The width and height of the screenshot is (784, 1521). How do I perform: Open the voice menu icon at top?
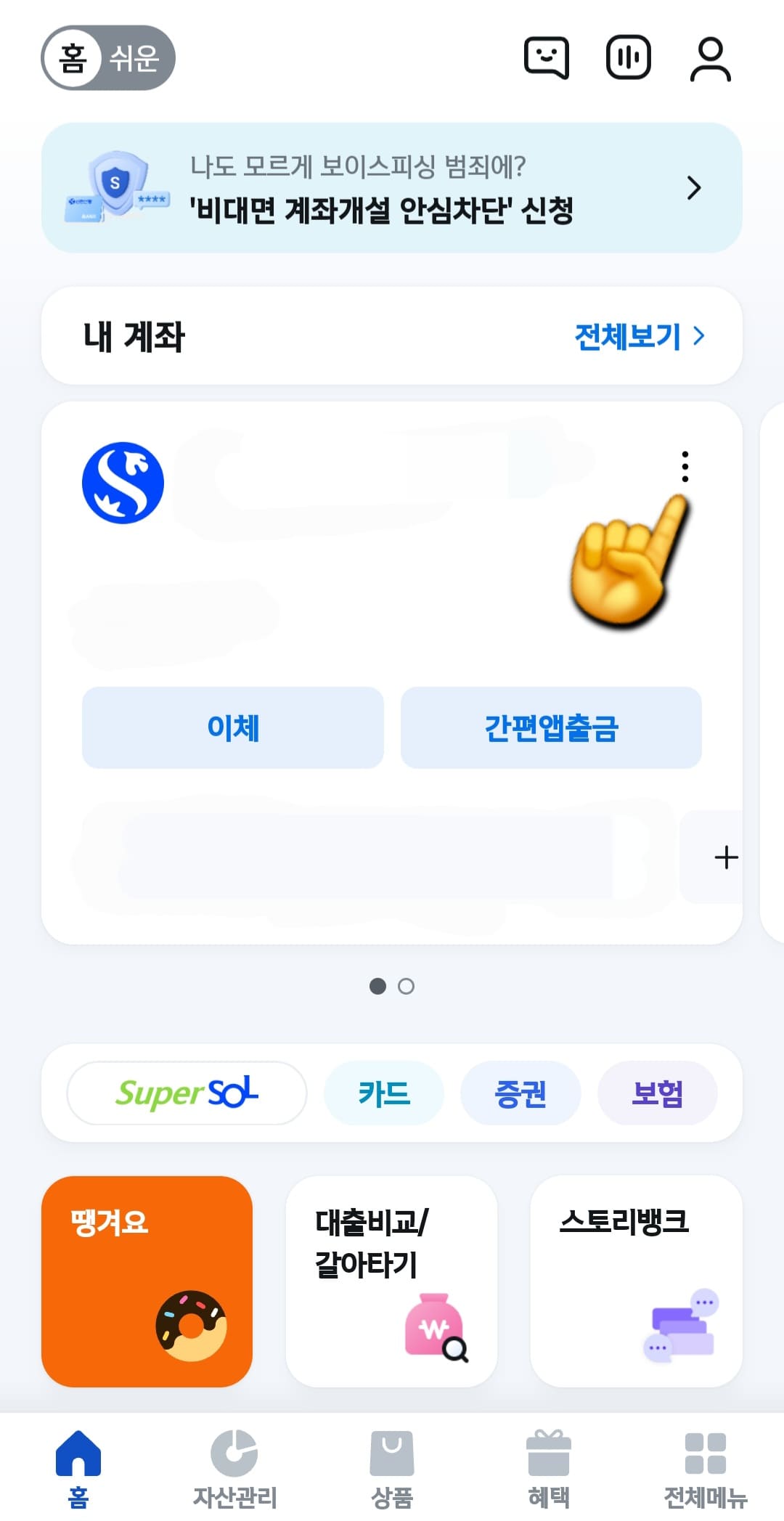[627, 57]
